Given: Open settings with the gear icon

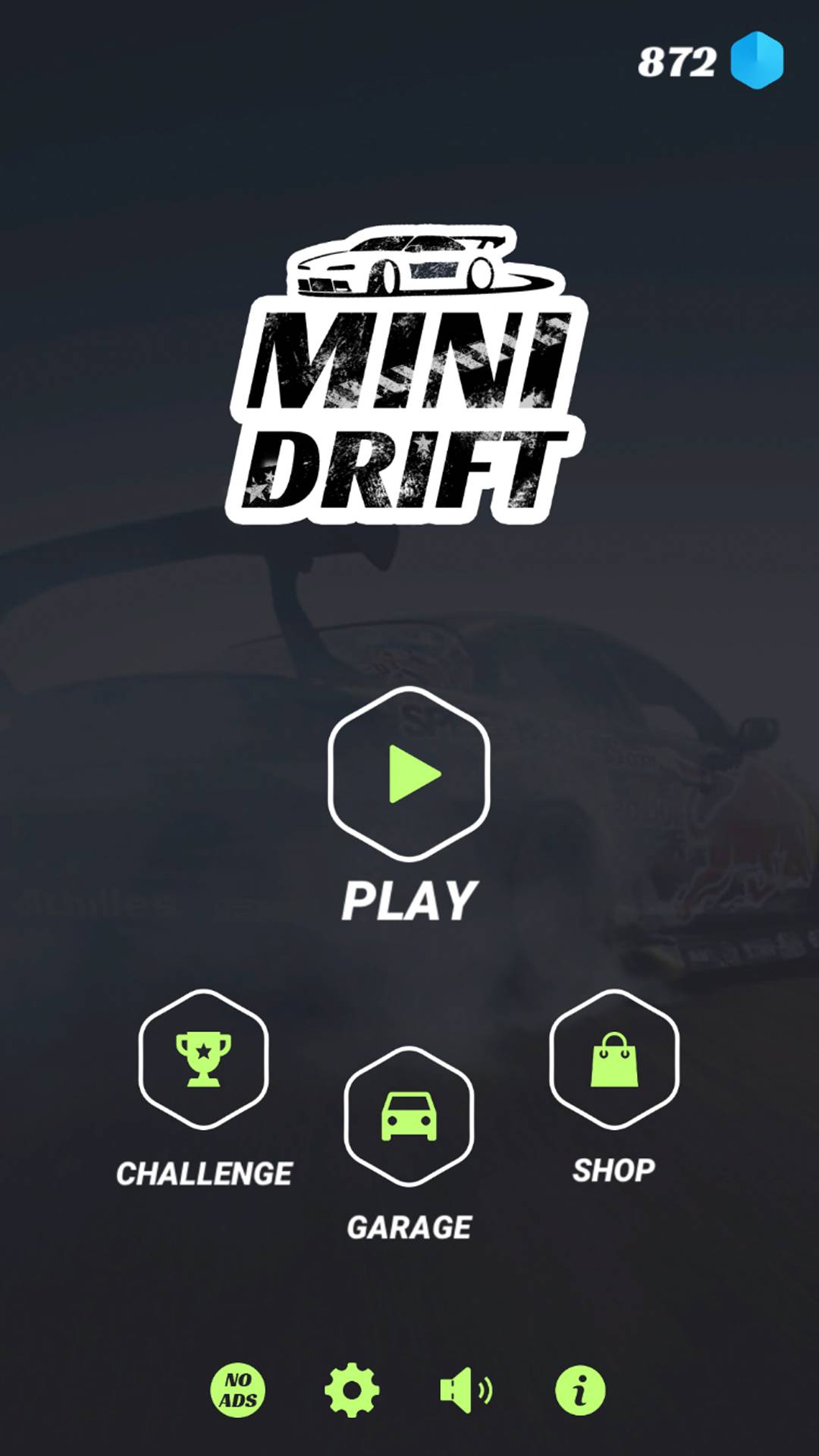Looking at the screenshot, I should [x=352, y=1390].
